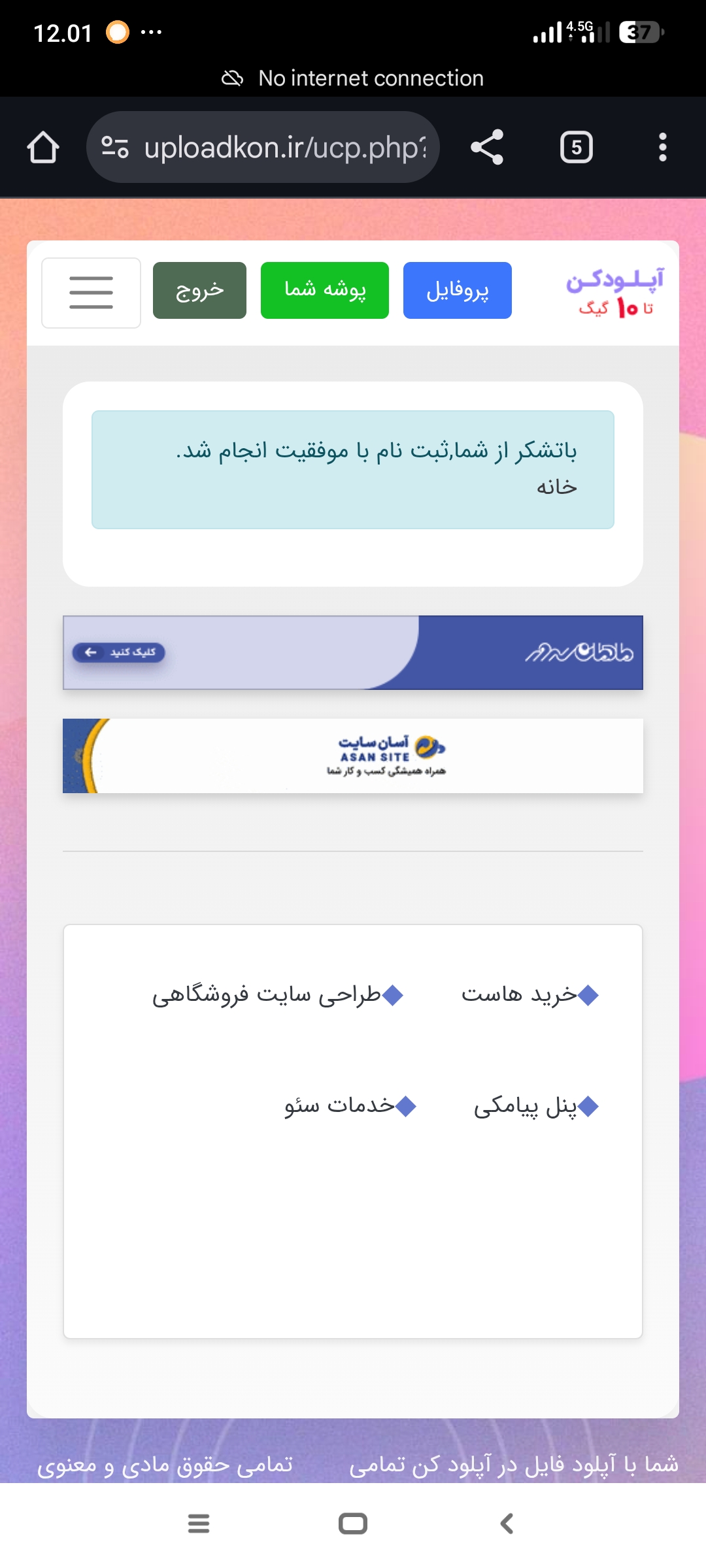Viewport: 706px width, 1568px height.
Task: Share this page
Action: pos(487,148)
